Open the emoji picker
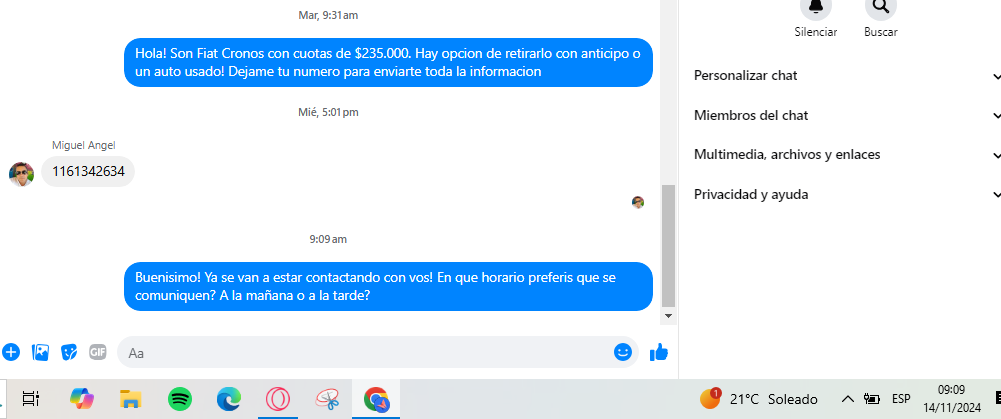Image resolution: width=1001 pixels, height=419 pixels. coord(623,352)
